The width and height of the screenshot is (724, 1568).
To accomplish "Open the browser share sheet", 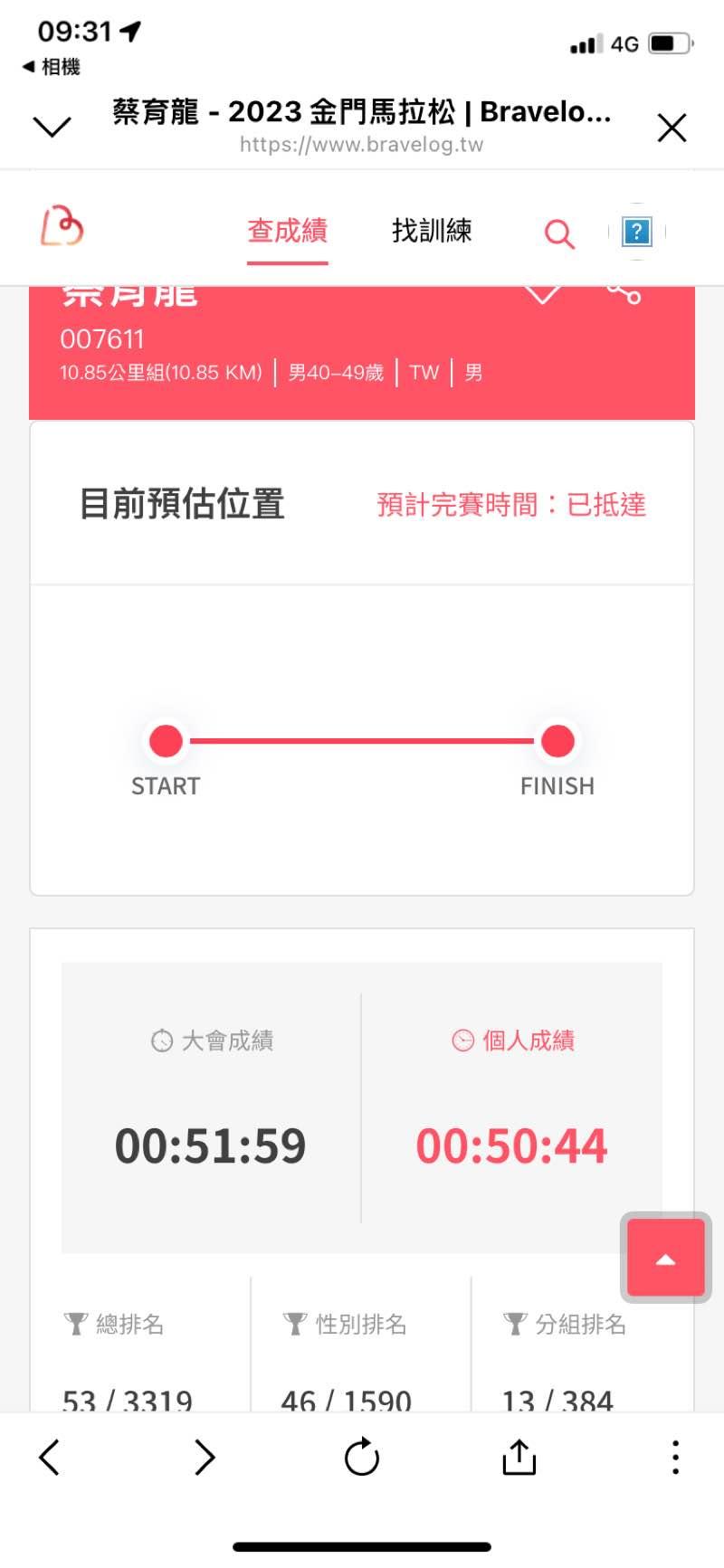I will coord(519,1457).
